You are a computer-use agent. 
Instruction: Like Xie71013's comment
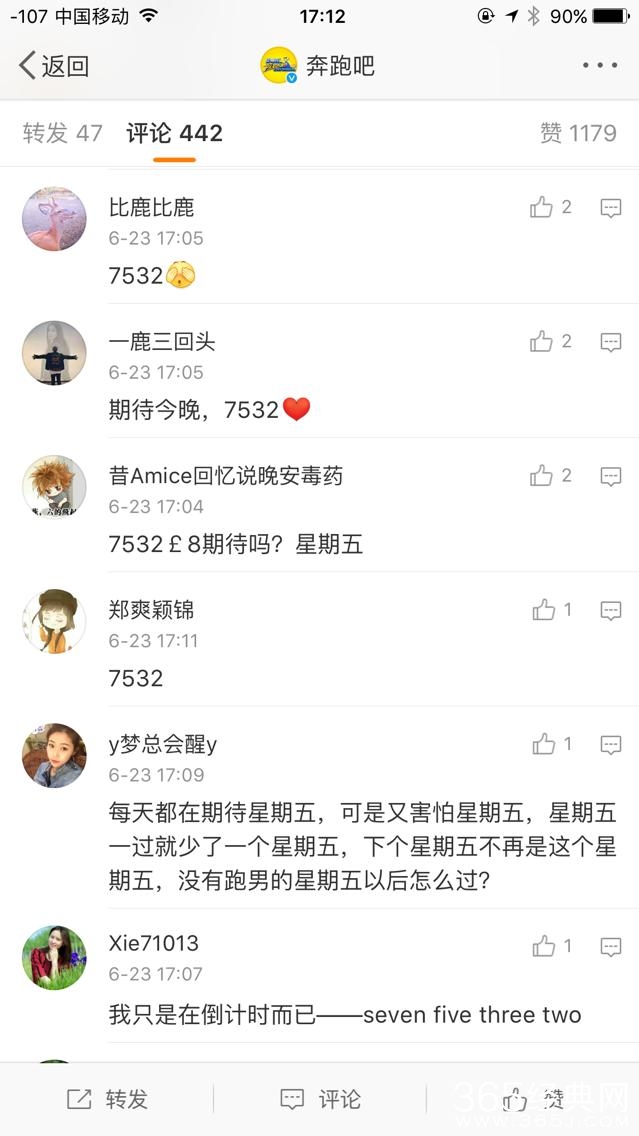pyautogui.click(x=544, y=946)
